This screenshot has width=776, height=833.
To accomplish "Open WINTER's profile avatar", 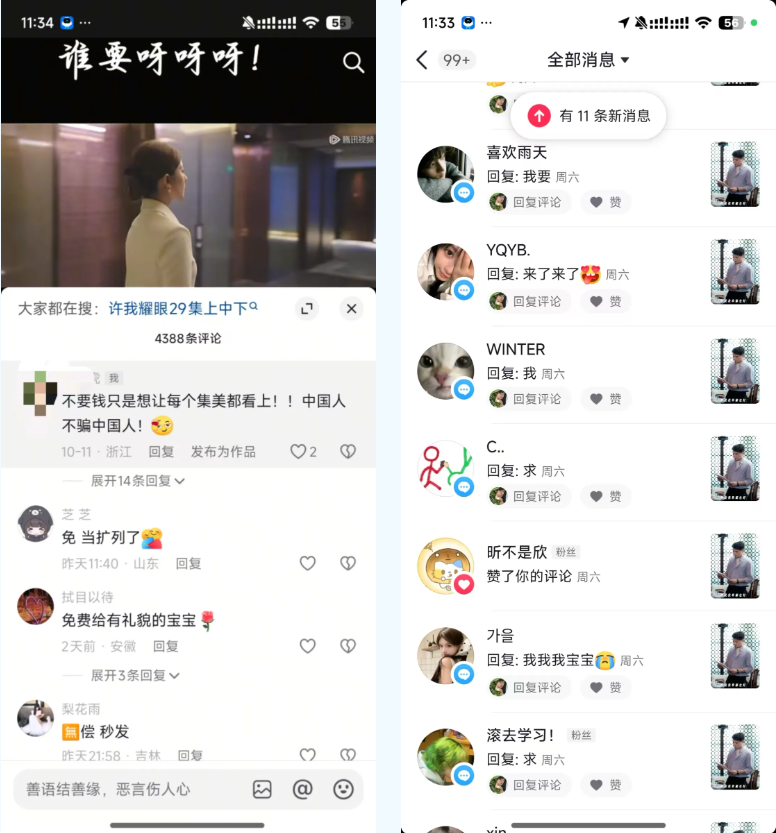I will click(445, 371).
